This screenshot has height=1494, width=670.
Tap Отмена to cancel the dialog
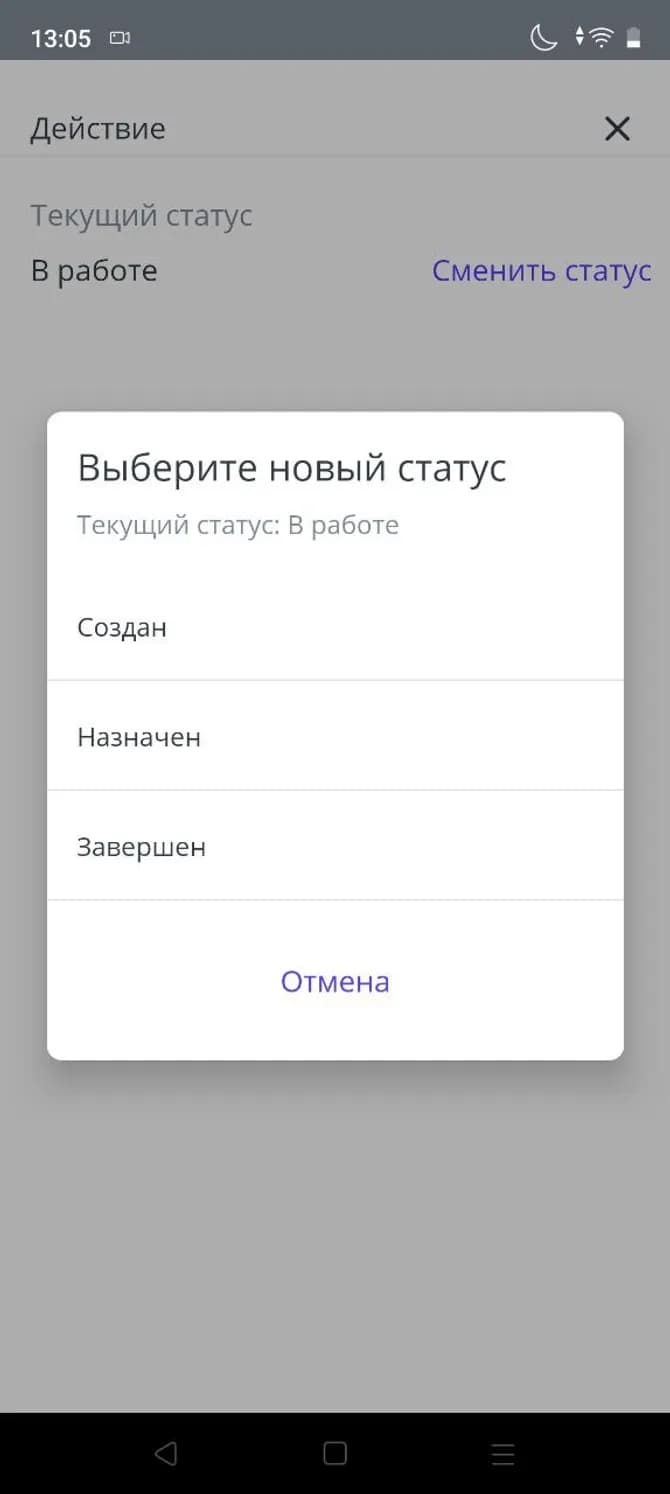pos(335,982)
